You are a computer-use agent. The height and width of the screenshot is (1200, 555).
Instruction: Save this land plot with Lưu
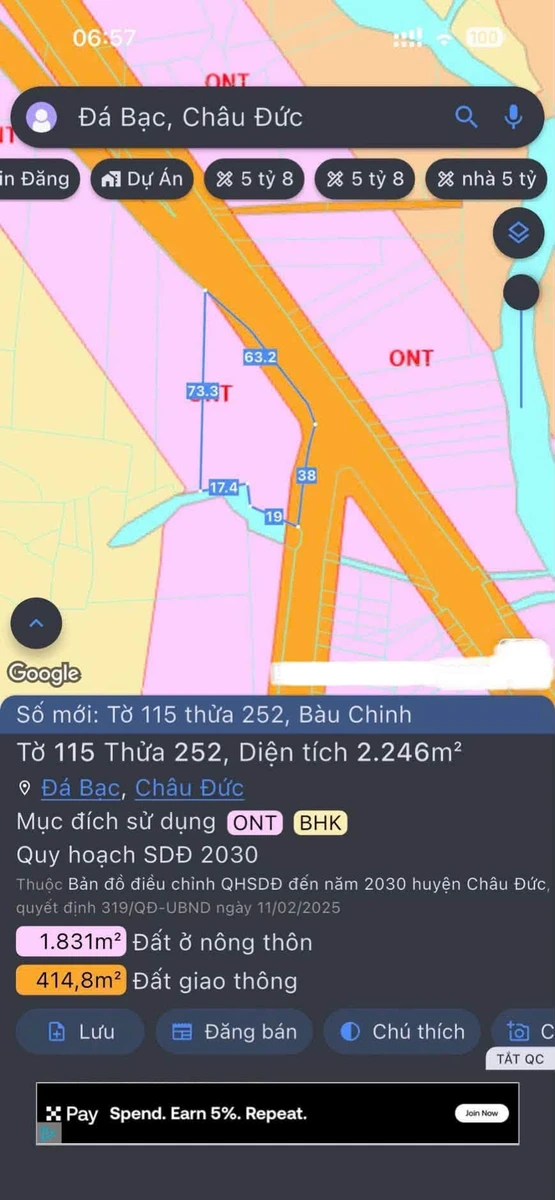(x=81, y=1032)
